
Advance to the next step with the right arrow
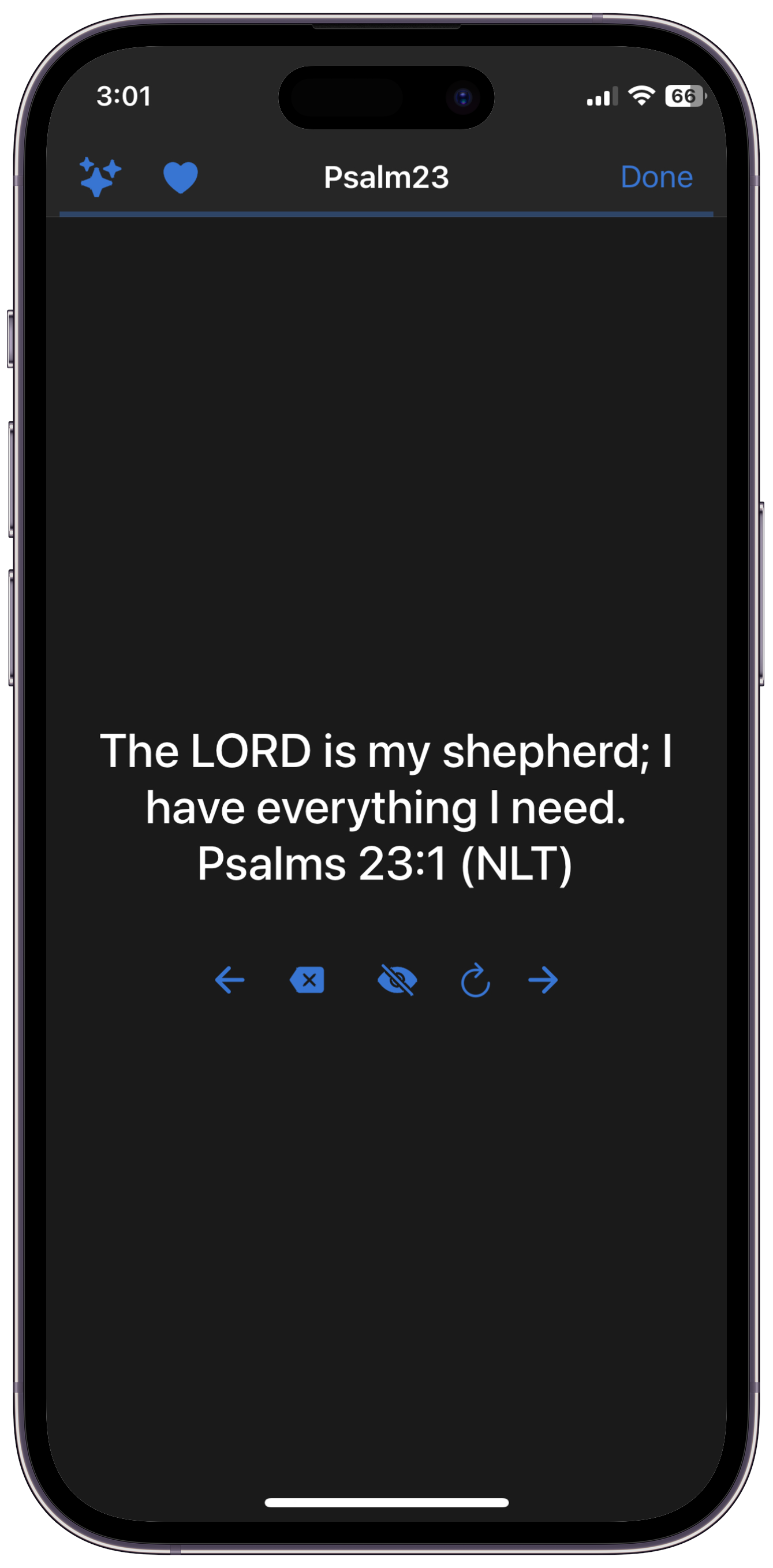coord(543,980)
